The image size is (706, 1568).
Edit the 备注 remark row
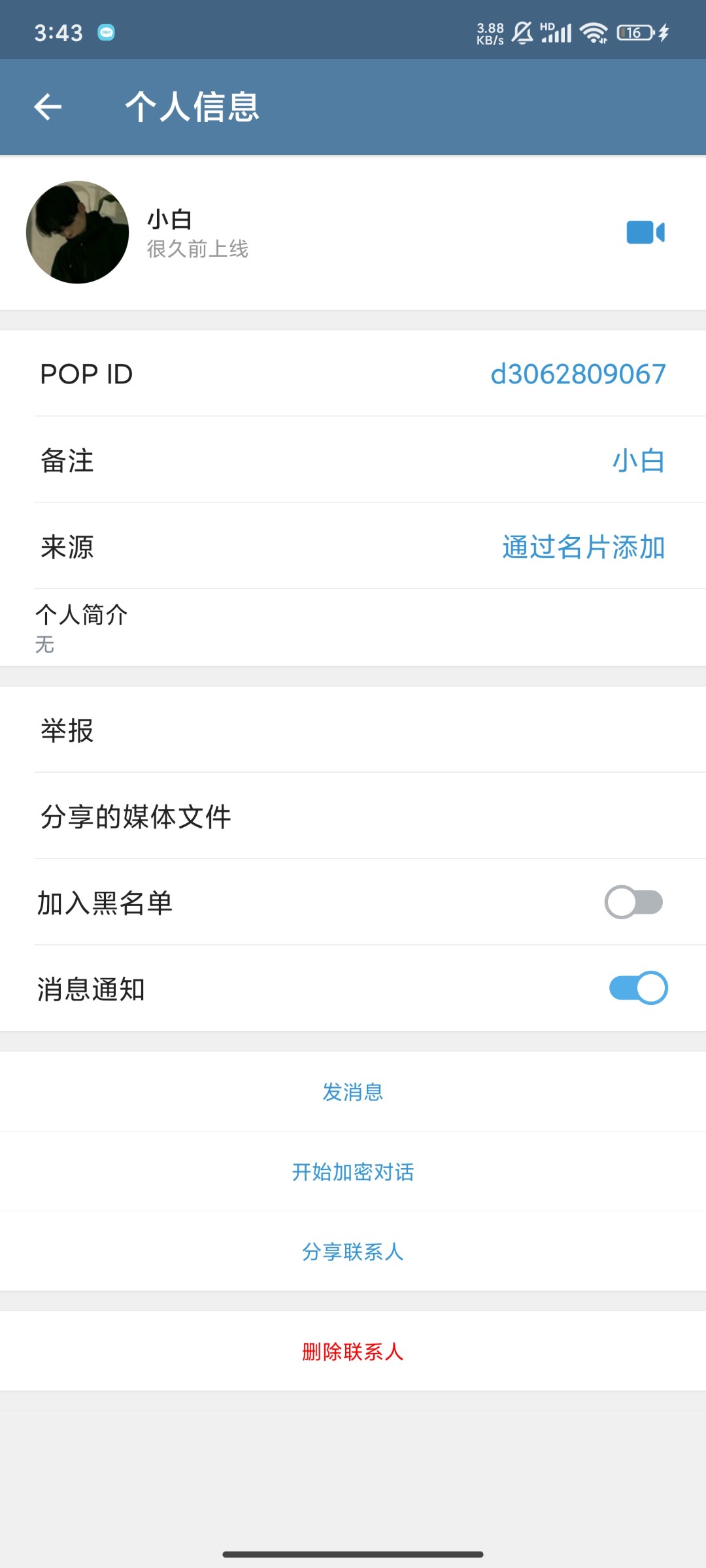353,460
